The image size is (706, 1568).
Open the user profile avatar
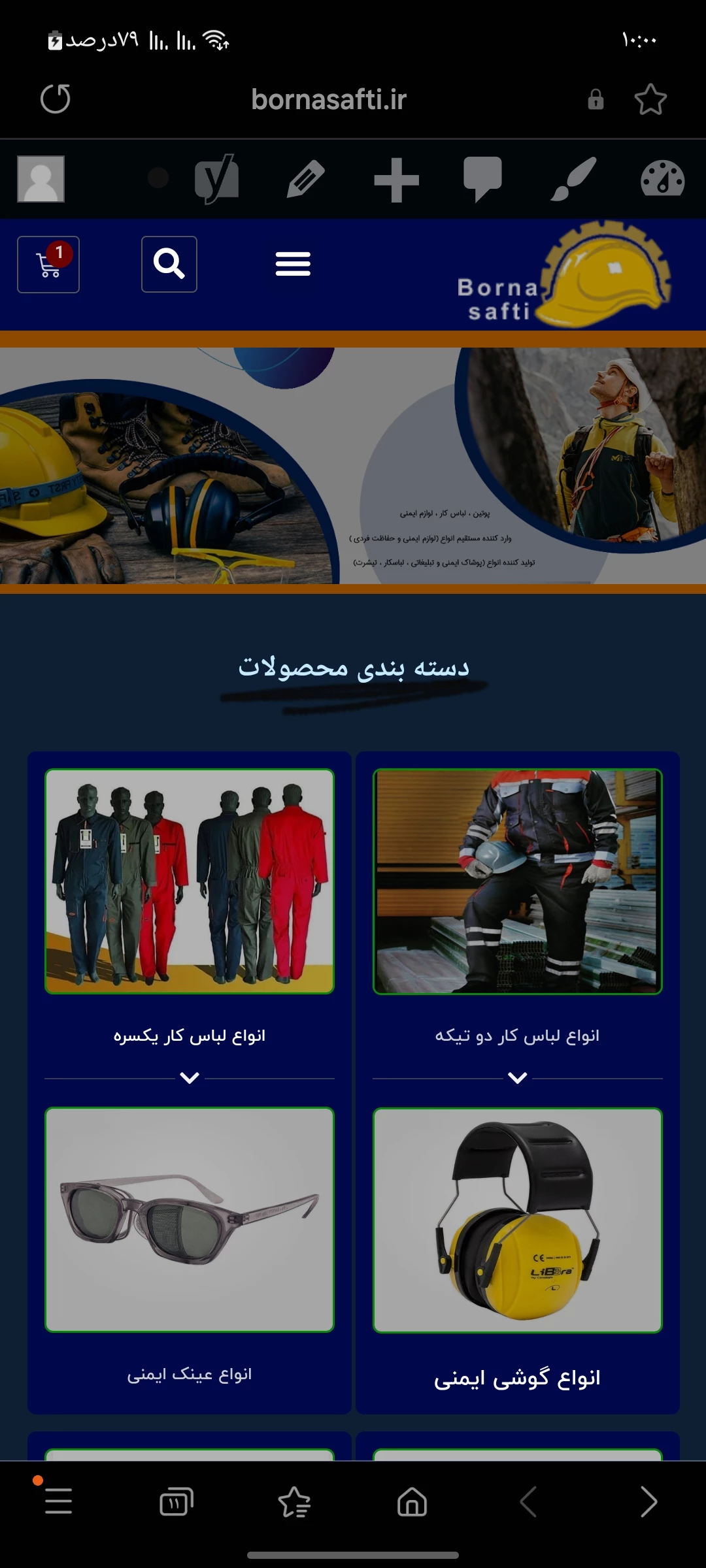point(41,179)
